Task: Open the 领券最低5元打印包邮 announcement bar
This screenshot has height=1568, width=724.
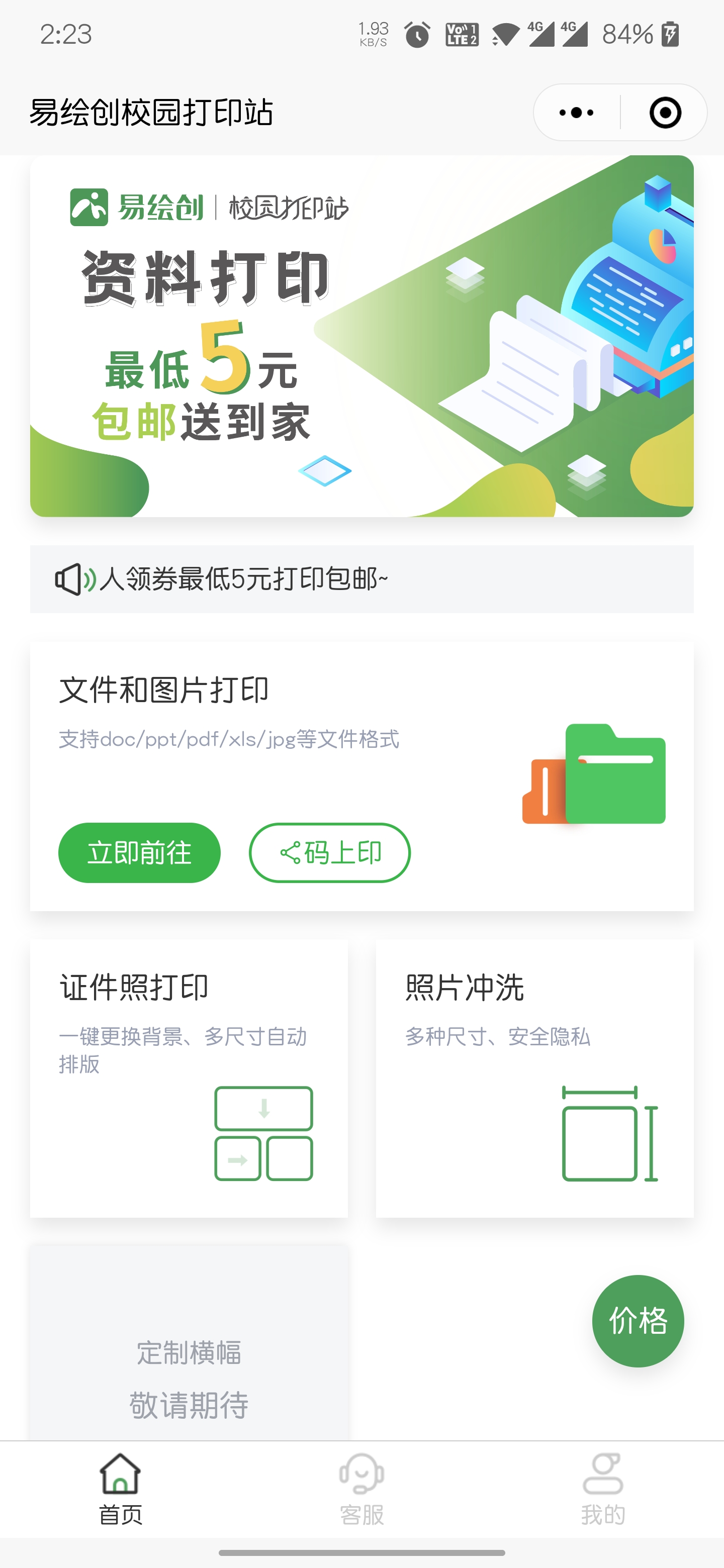Action: coord(361,579)
